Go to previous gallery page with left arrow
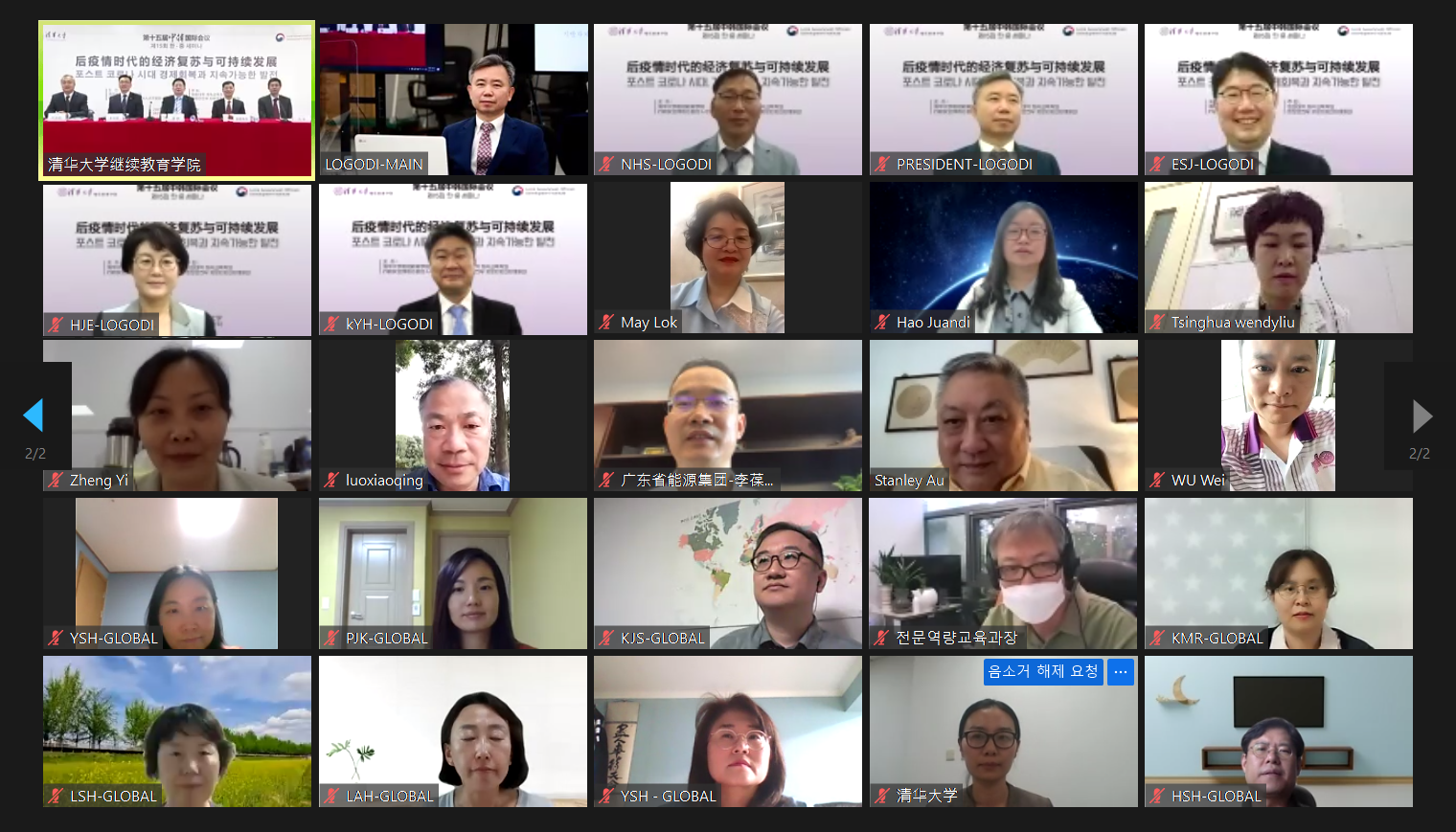This screenshot has height=832, width=1456. [34, 416]
